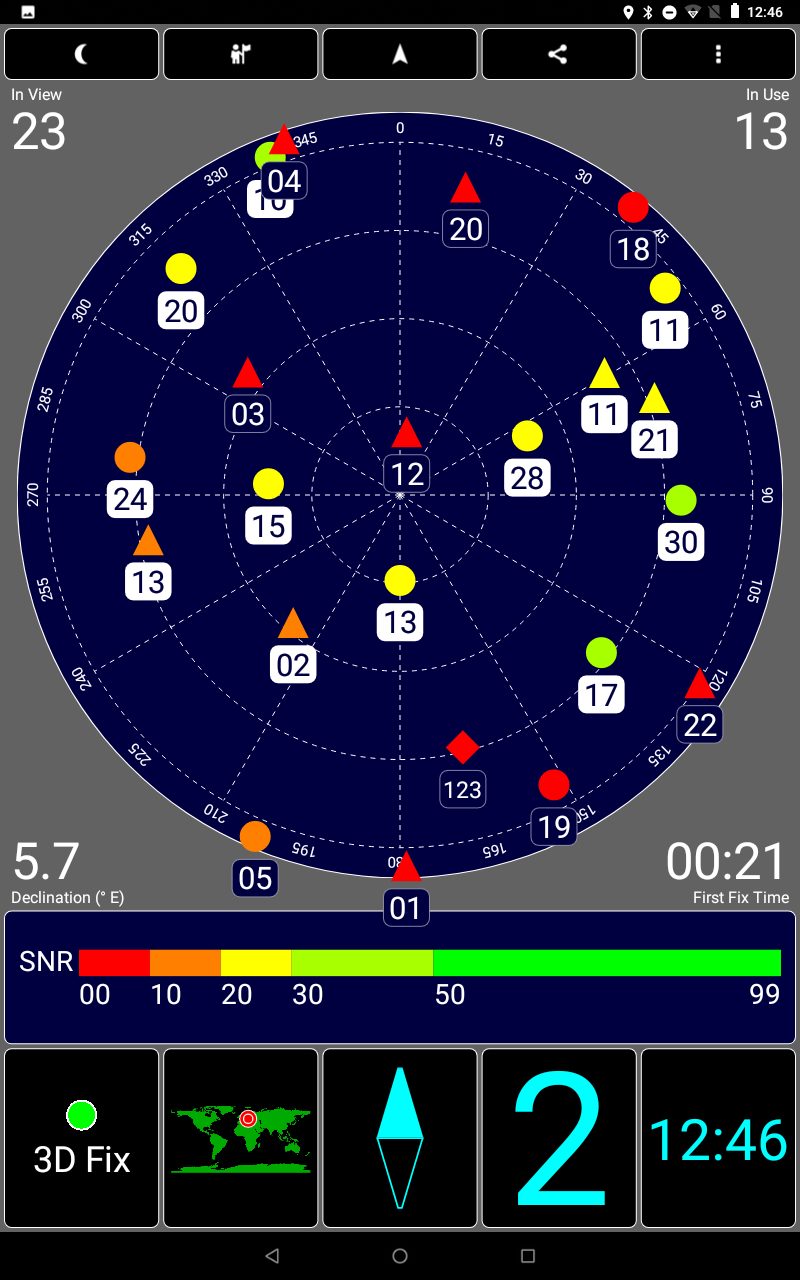The height and width of the screenshot is (1280, 800).
Task: Open the 3D Fix status tile
Action: 82,1138
